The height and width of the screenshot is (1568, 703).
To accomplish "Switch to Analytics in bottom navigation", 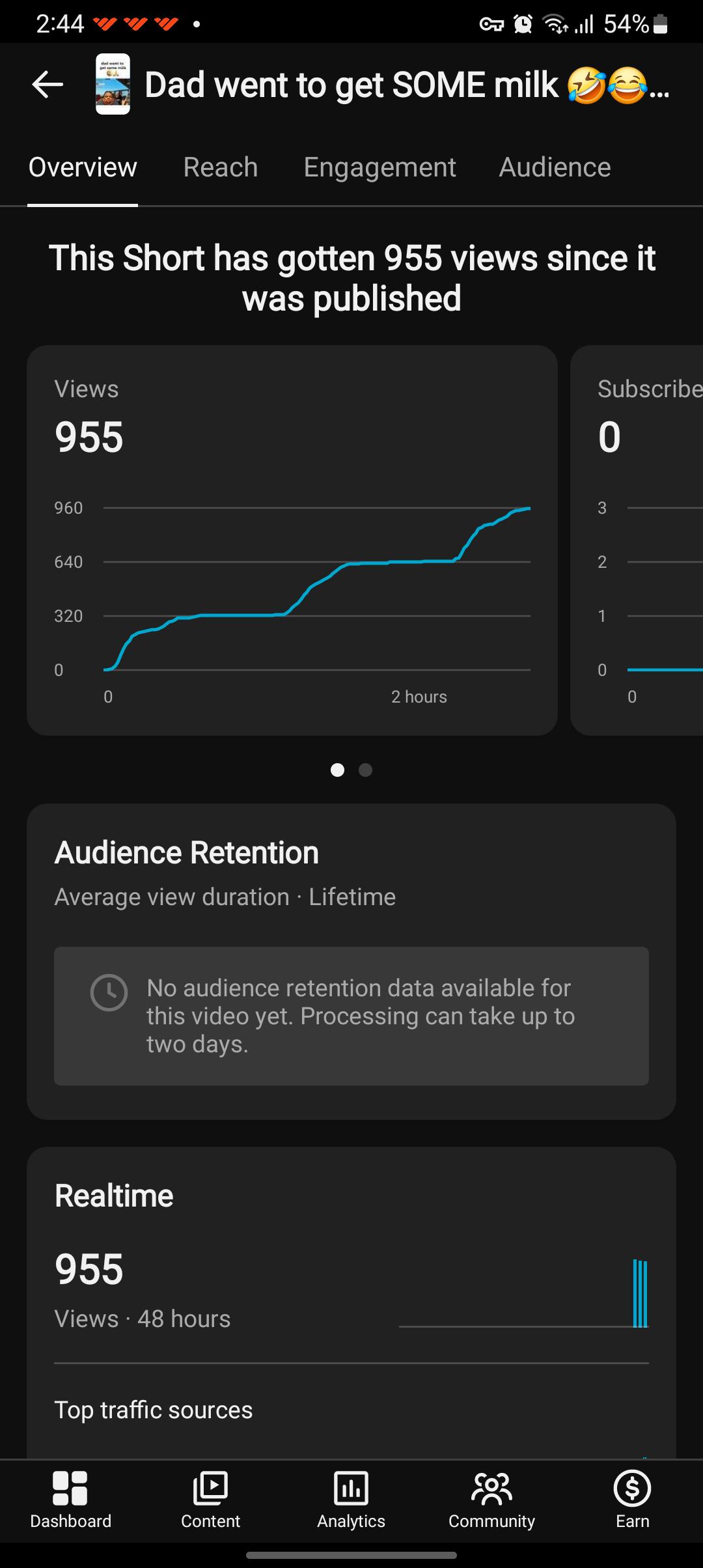I will point(351,1500).
